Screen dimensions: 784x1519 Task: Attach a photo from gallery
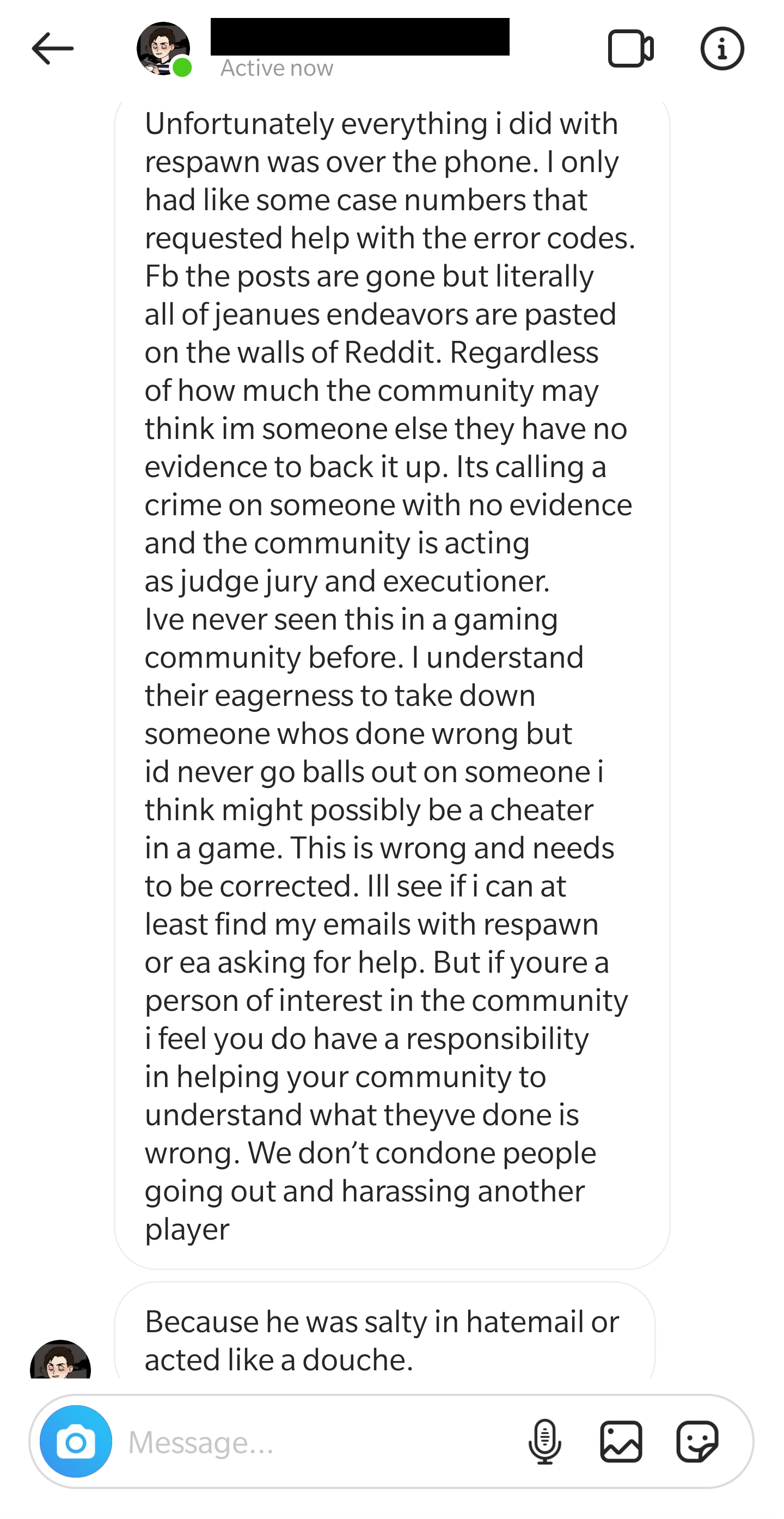621,1441
